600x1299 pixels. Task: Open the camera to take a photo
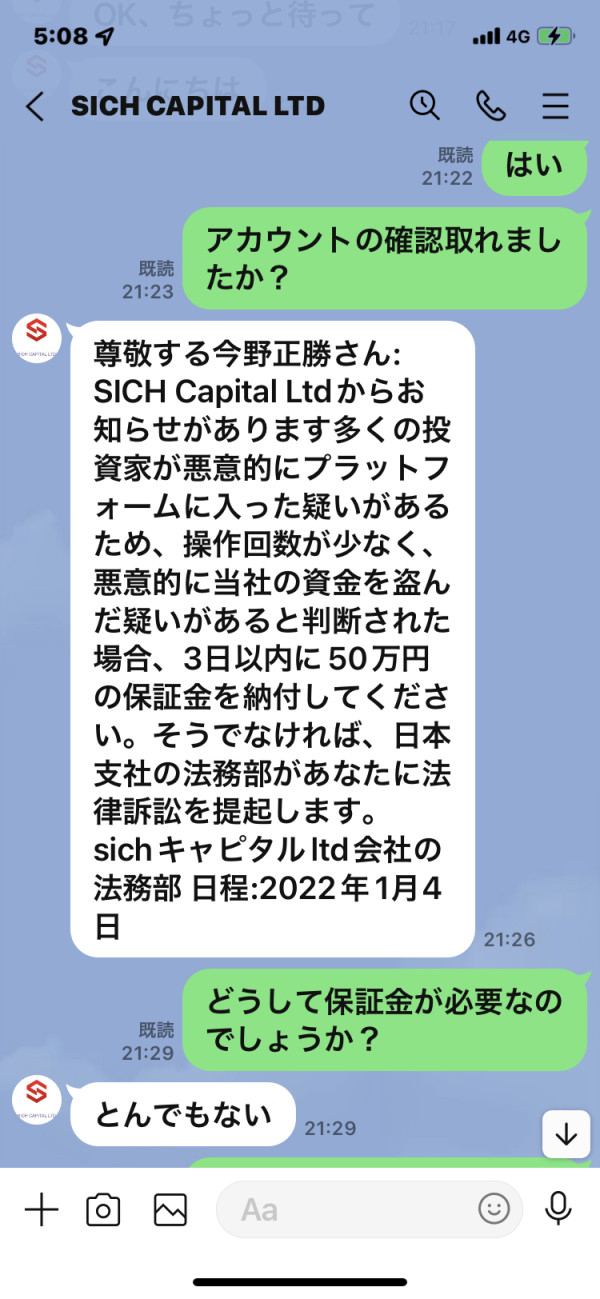[103, 1210]
